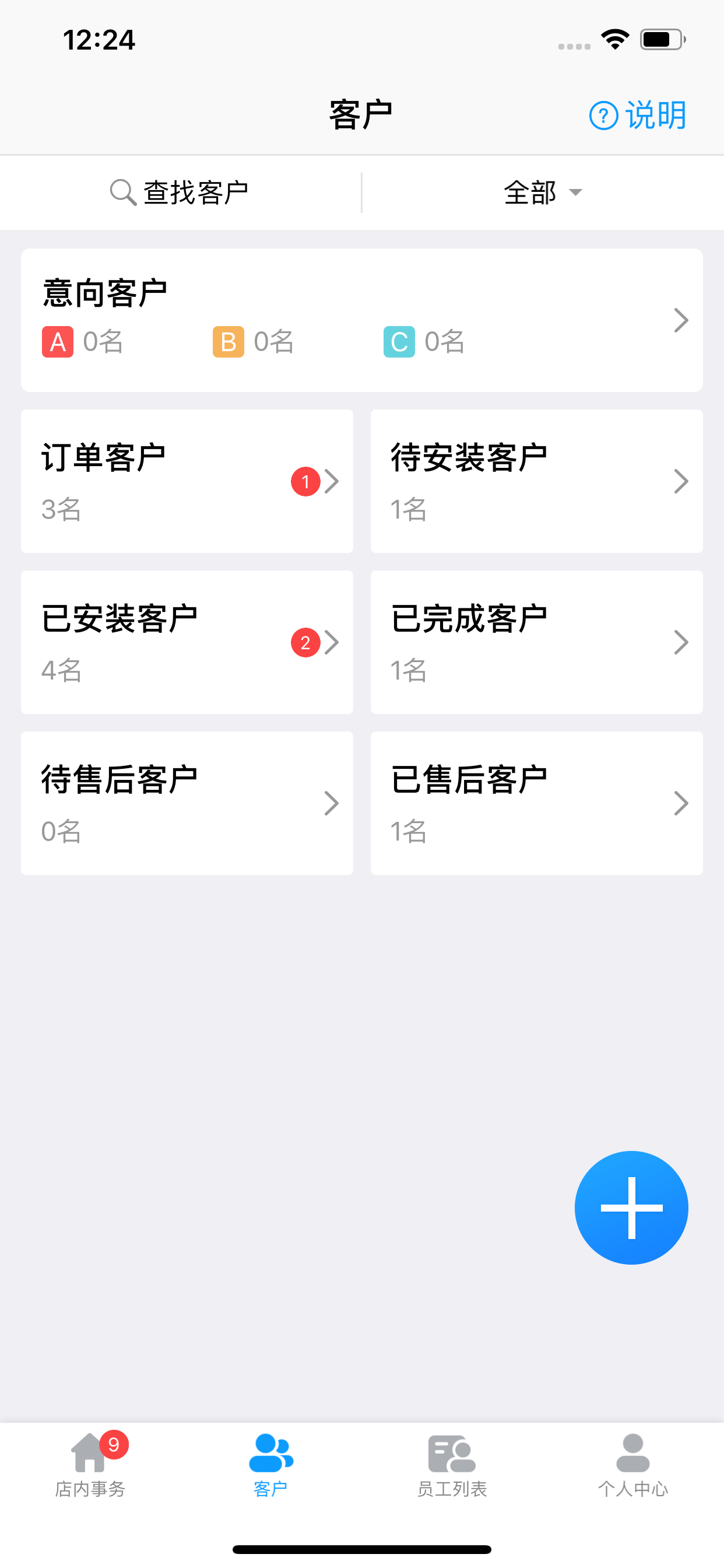The width and height of the screenshot is (724, 1568).
Task: Switch to the 店内事务 tab
Action: (x=91, y=1465)
